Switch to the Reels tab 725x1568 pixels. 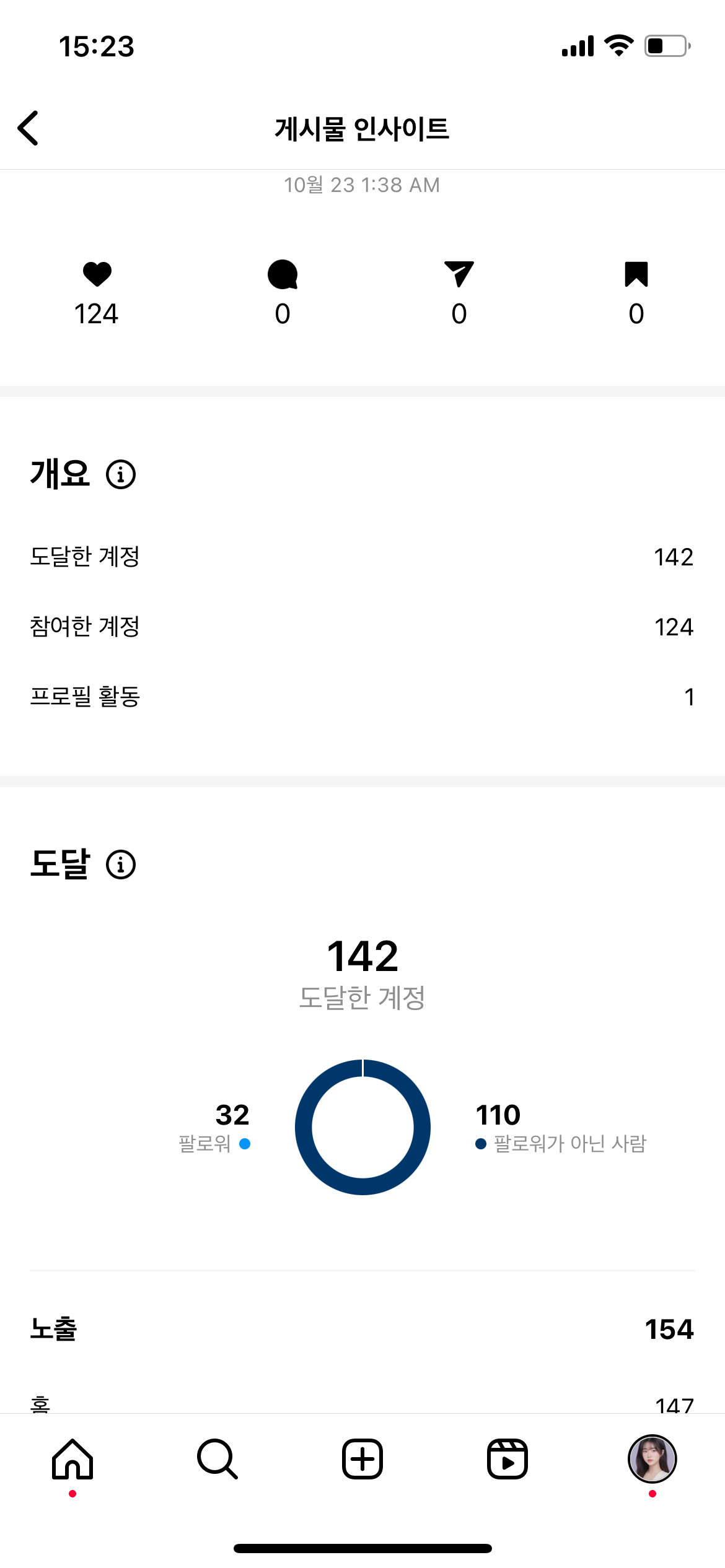point(507,1459)
